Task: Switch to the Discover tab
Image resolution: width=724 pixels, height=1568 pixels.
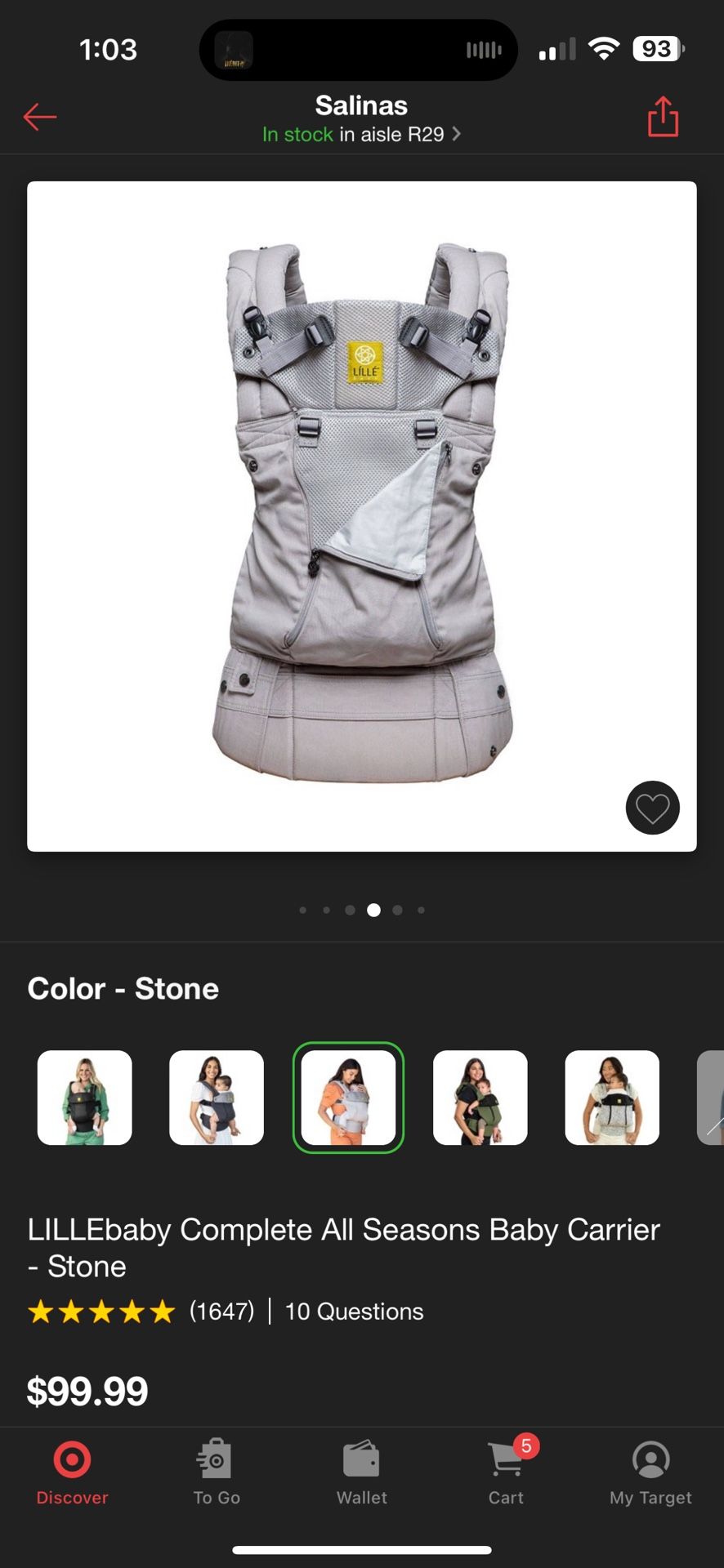Action: pyautogui.click(x=72, y=1472)
